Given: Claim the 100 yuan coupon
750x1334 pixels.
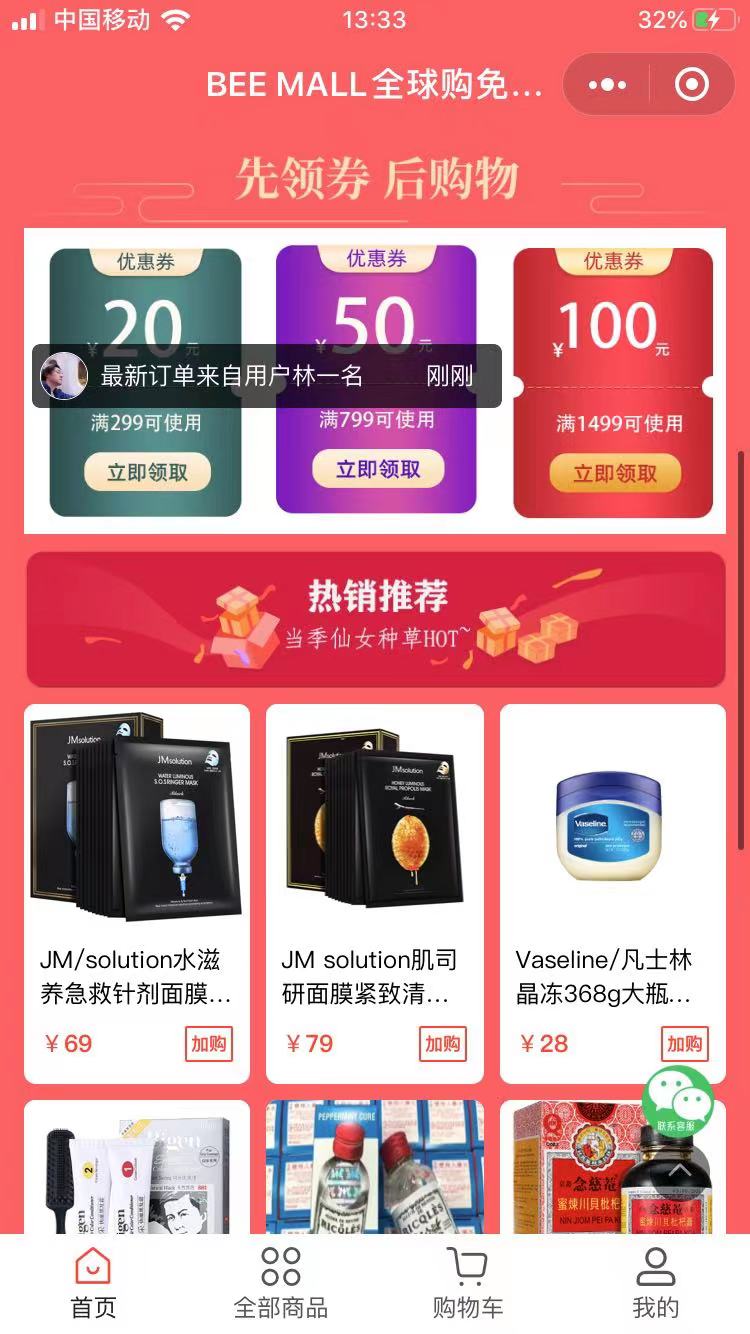Looking at the screenshot, I should coord(615,473).
